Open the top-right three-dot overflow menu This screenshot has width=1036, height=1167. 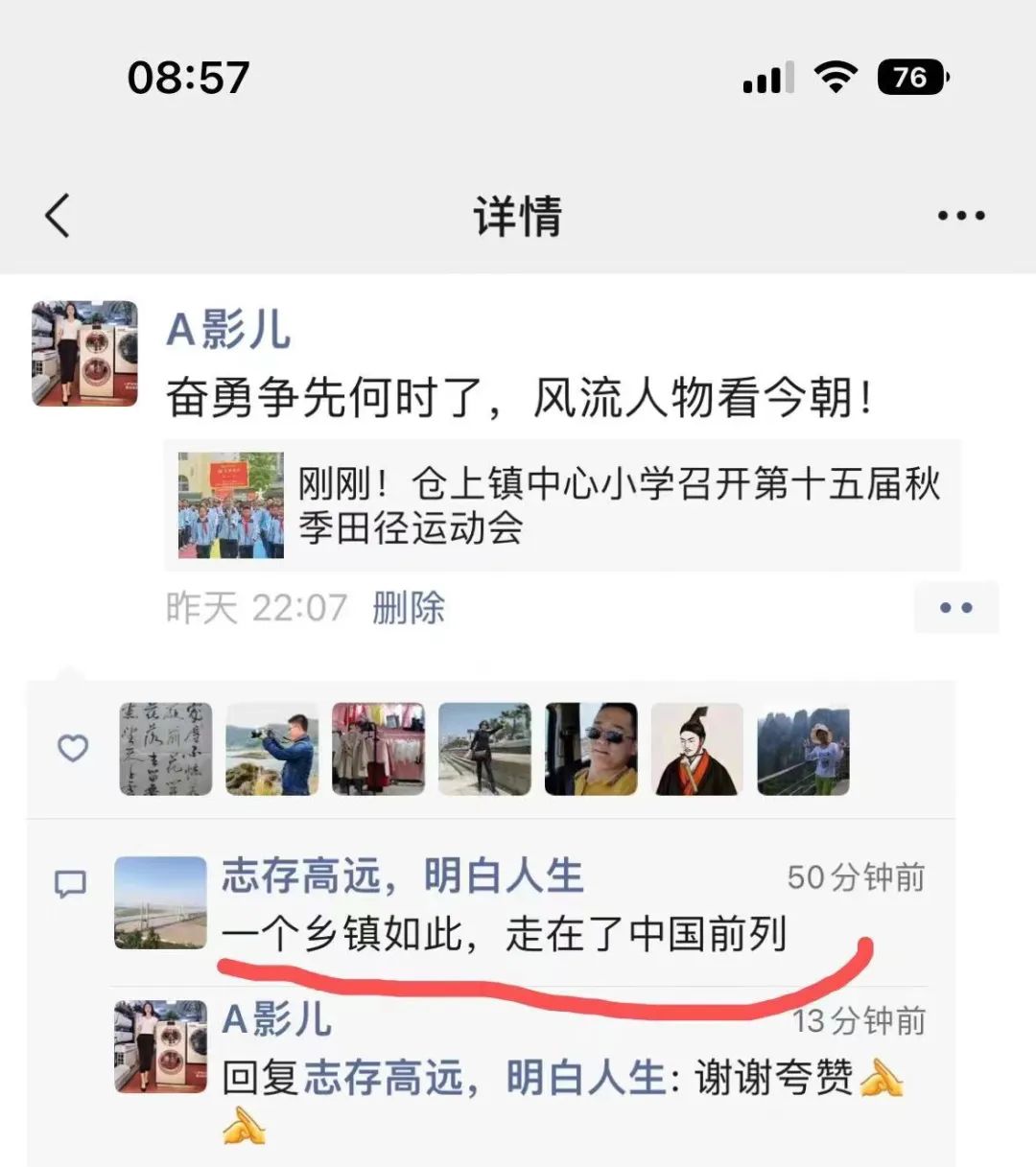coord(961,216)
